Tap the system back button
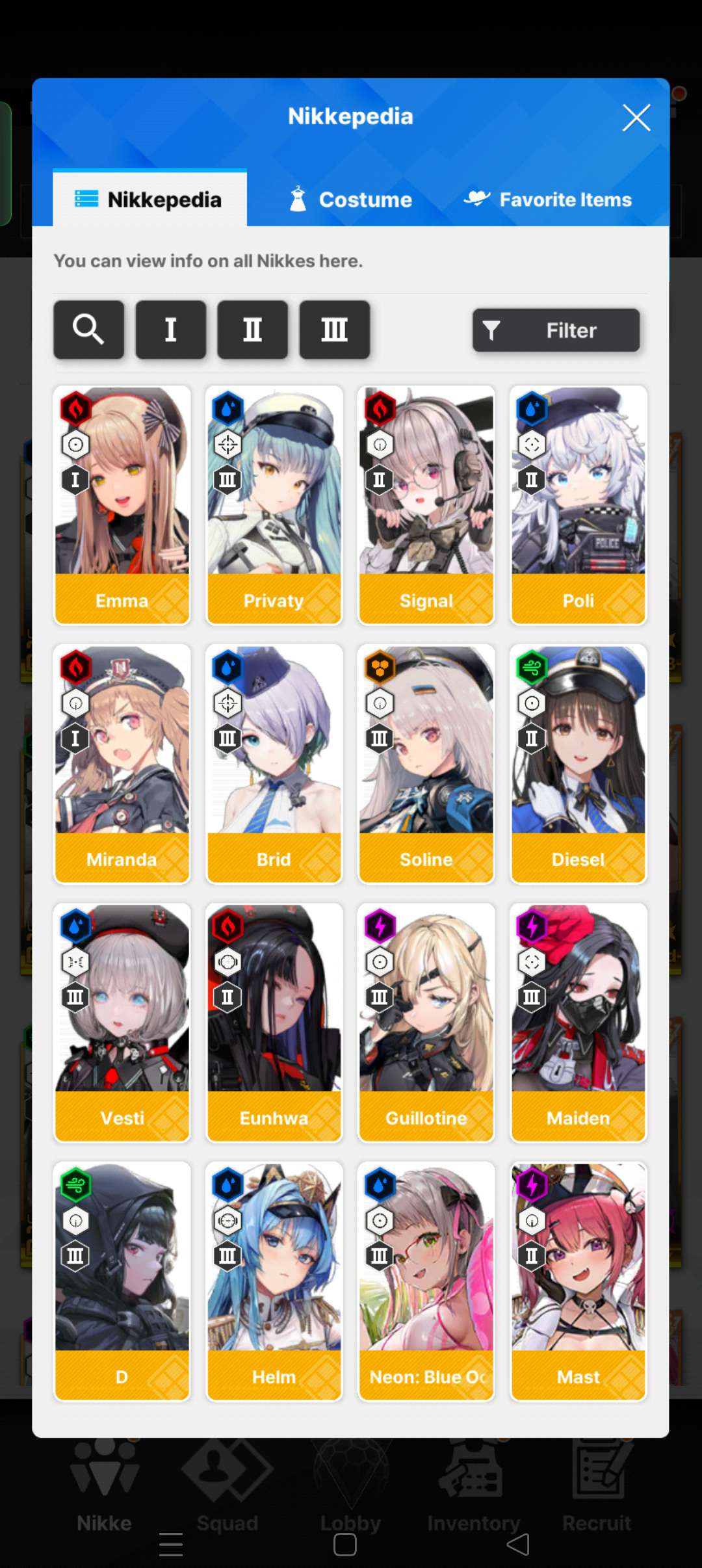The height and width of the screenshot is (1568, 702). click(518, 1545)
